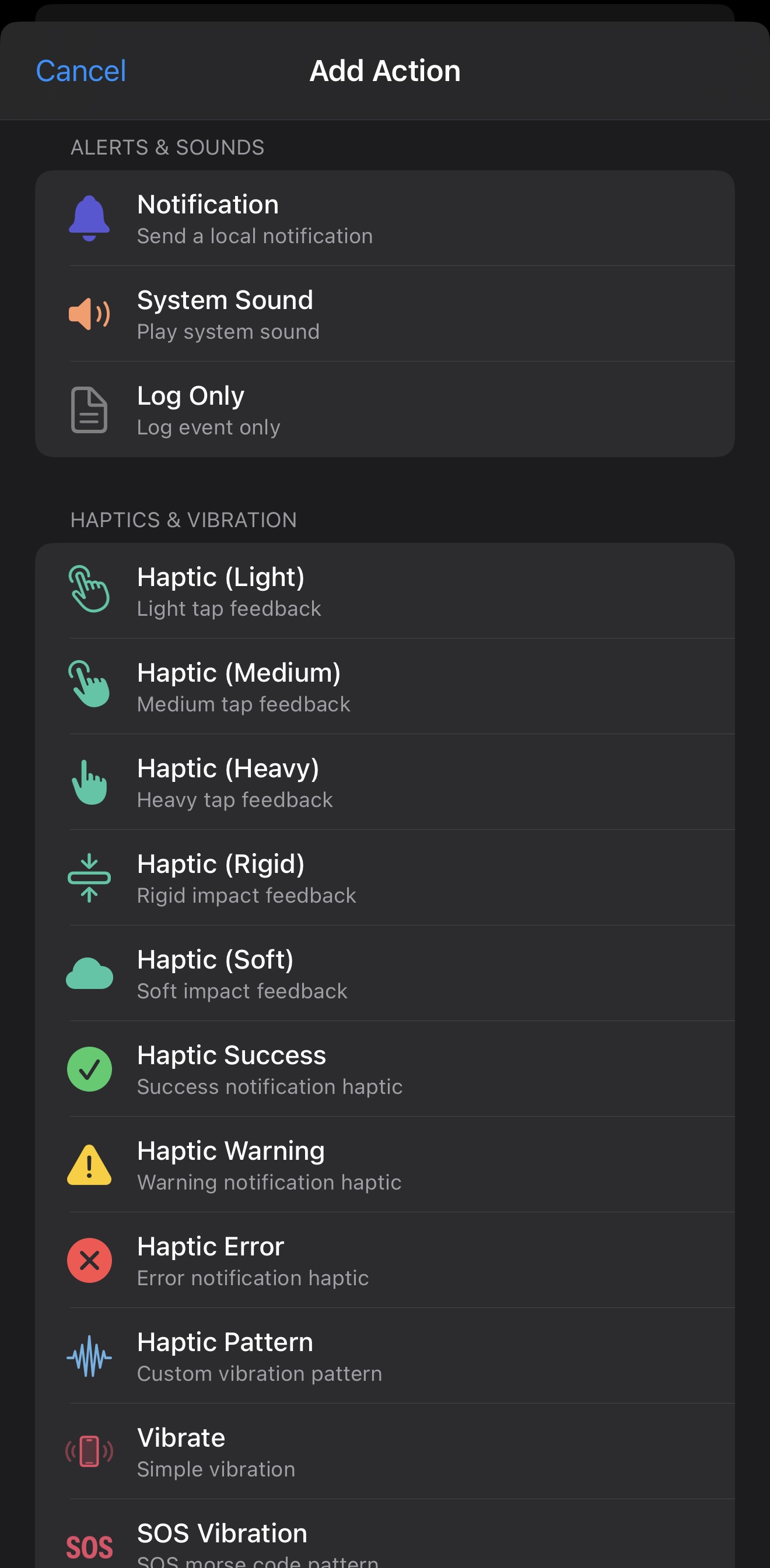Select the Vibrate simple vibration action
The height and width of the screenshot is (1568, 770).
coord(384,1451)
